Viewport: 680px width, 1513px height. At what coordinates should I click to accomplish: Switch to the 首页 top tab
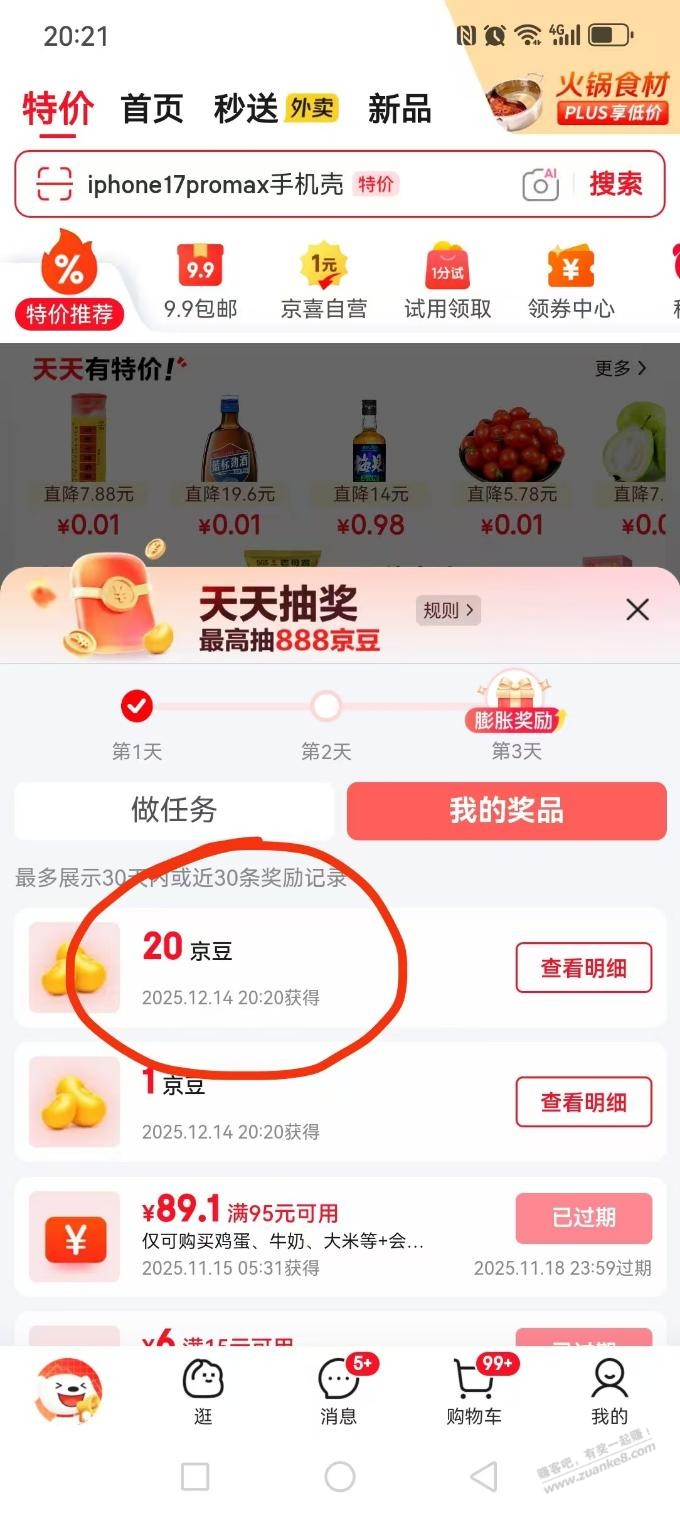(152, 109)
